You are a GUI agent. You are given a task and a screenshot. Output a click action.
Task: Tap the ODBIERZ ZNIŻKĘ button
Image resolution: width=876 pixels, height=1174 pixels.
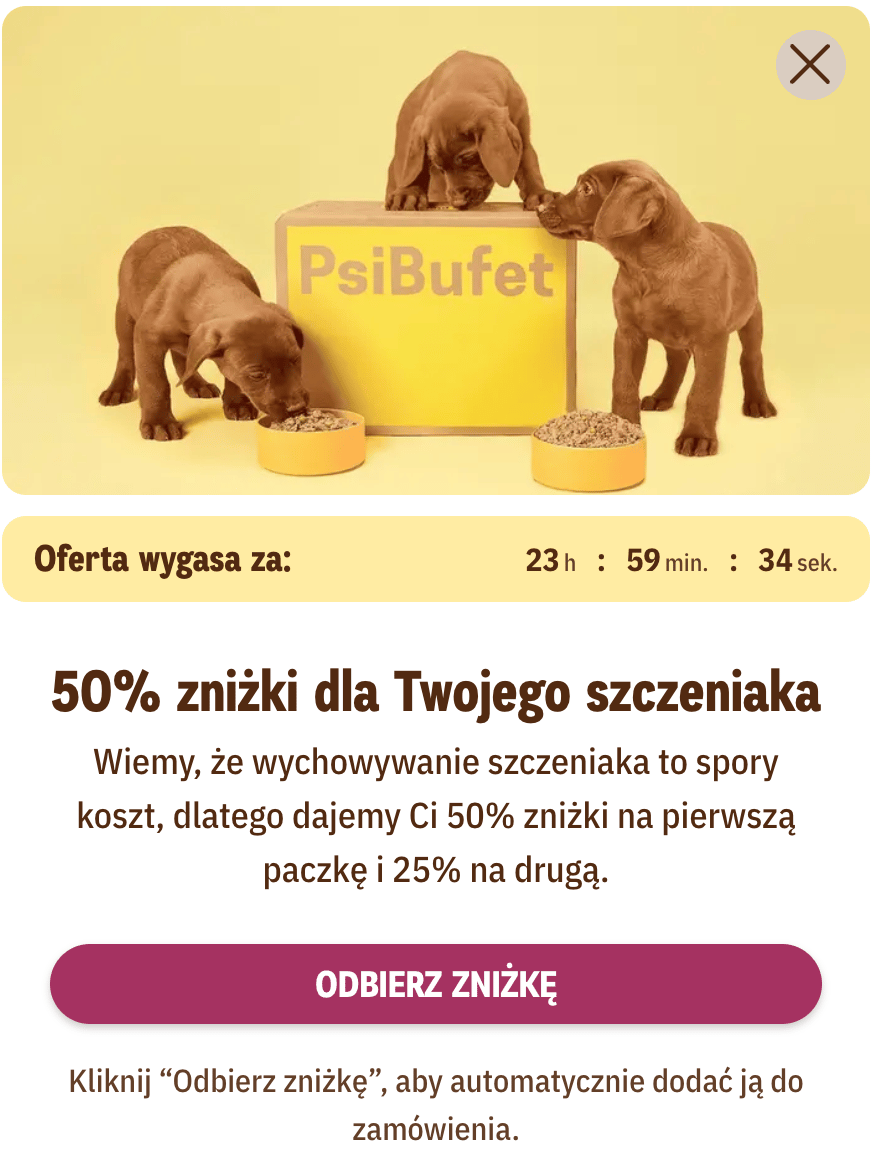click(x=436, y=984)
